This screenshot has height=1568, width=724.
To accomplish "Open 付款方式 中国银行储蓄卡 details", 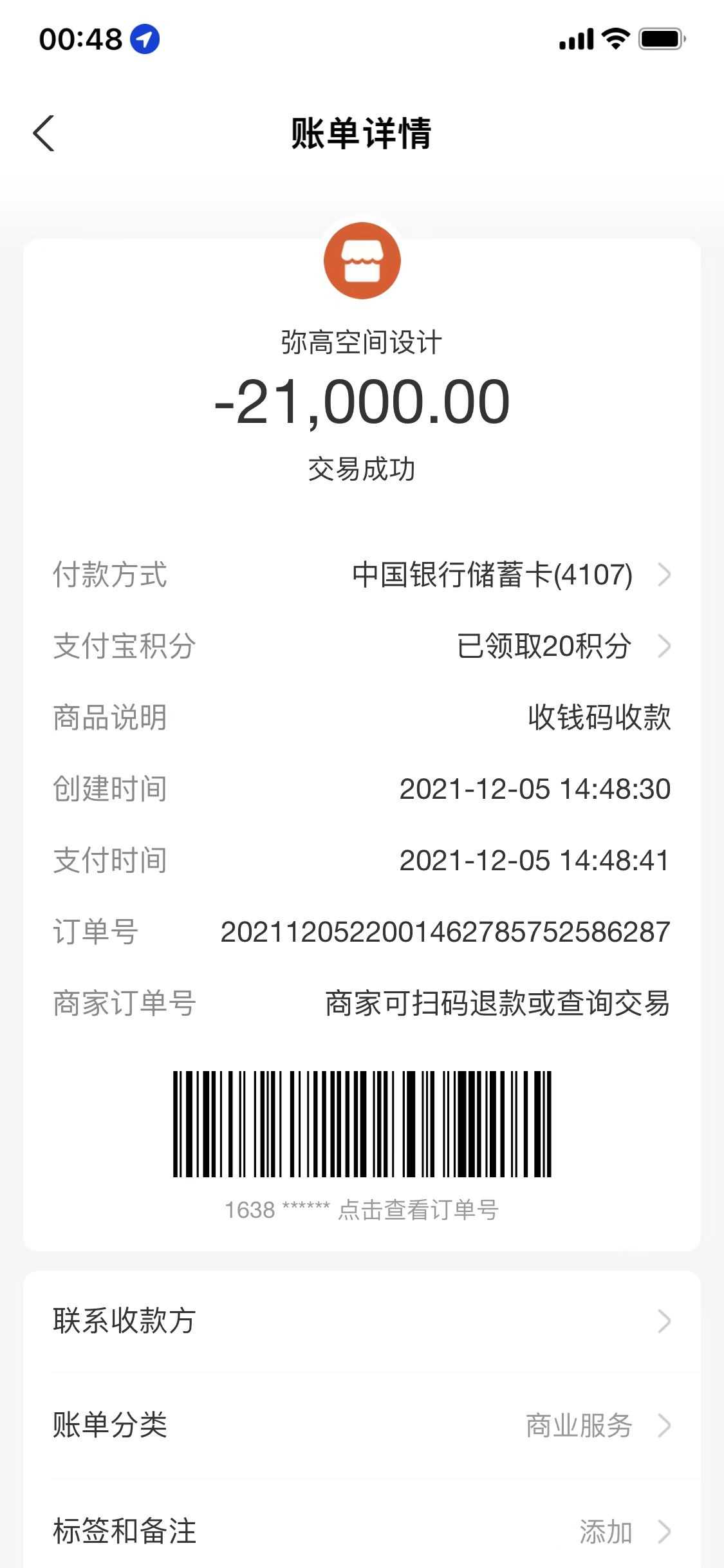I will pos(492,575).
